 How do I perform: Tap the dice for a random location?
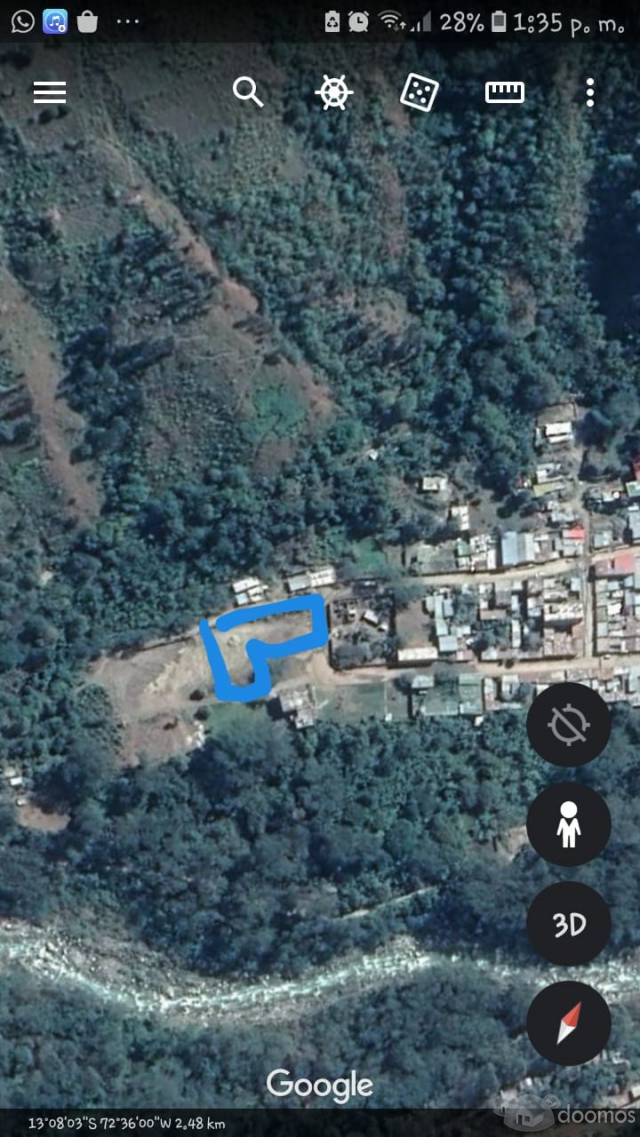coord(419,92)
